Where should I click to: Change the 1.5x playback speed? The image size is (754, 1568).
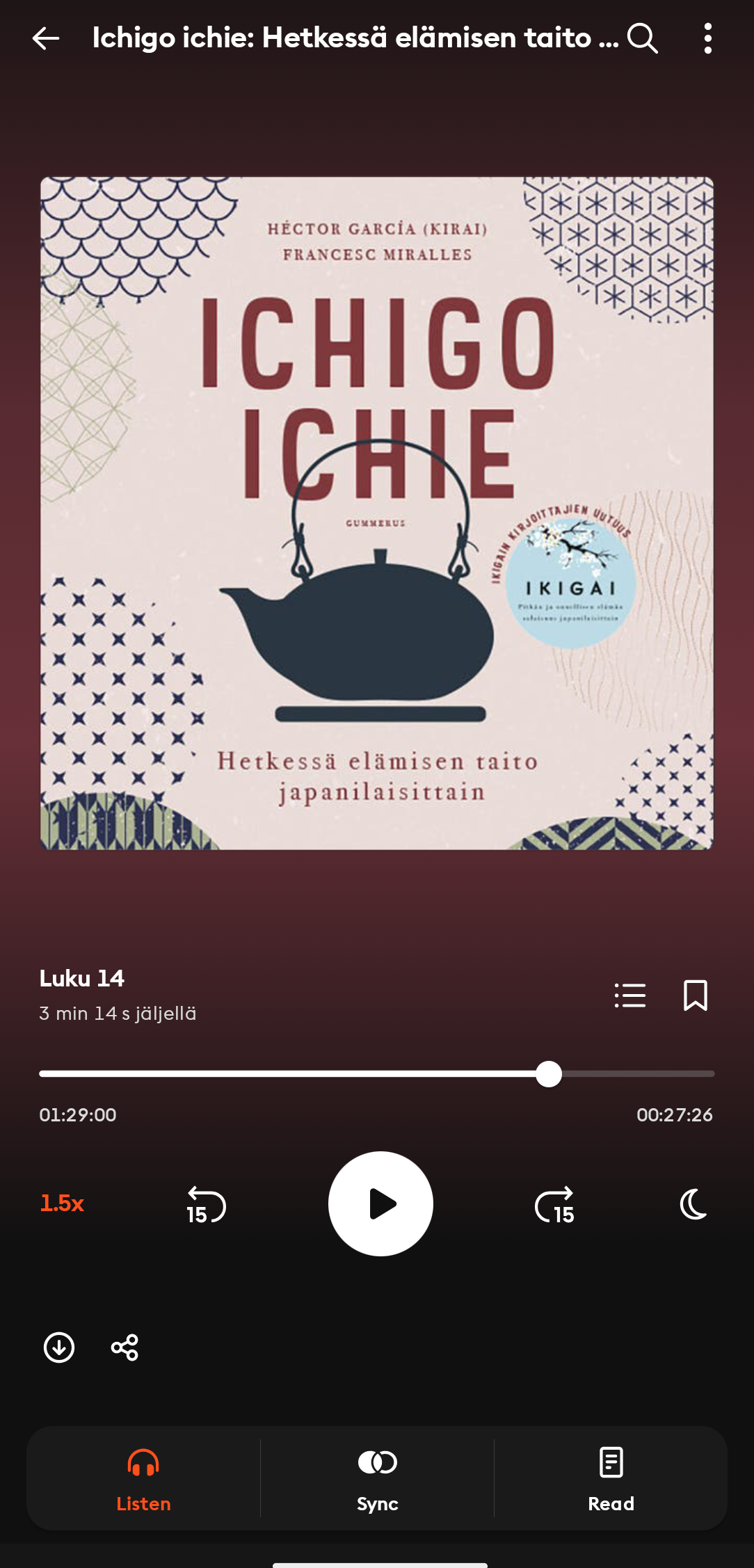point(62,1203)
